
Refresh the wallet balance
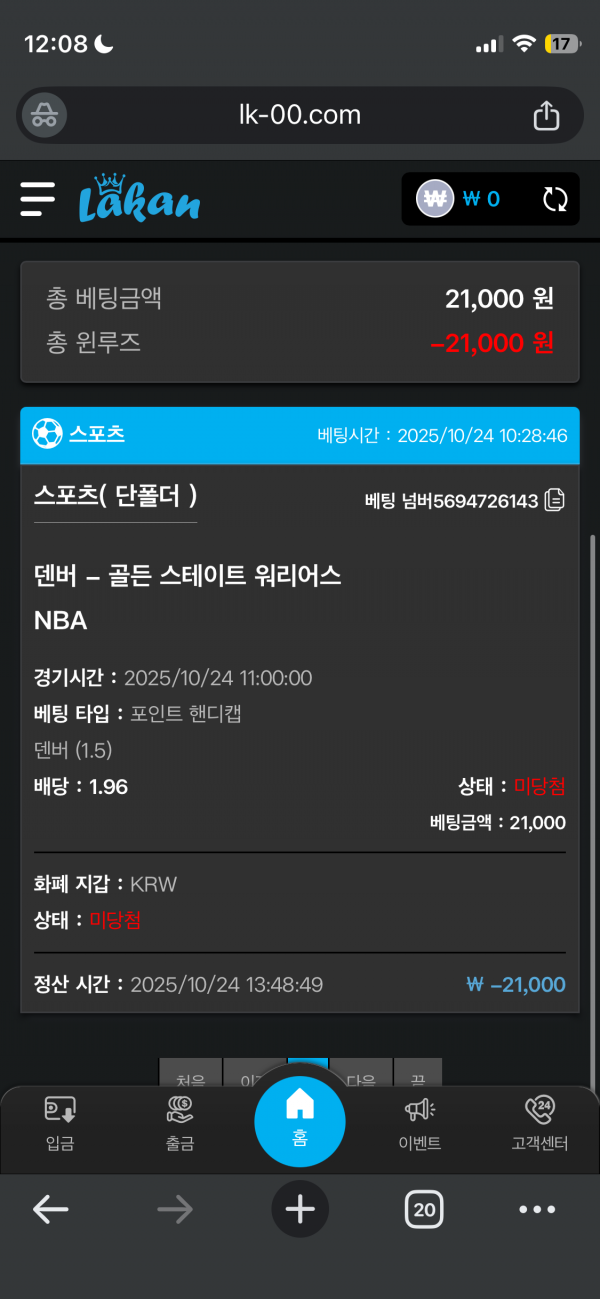click(x=555, y=199)
